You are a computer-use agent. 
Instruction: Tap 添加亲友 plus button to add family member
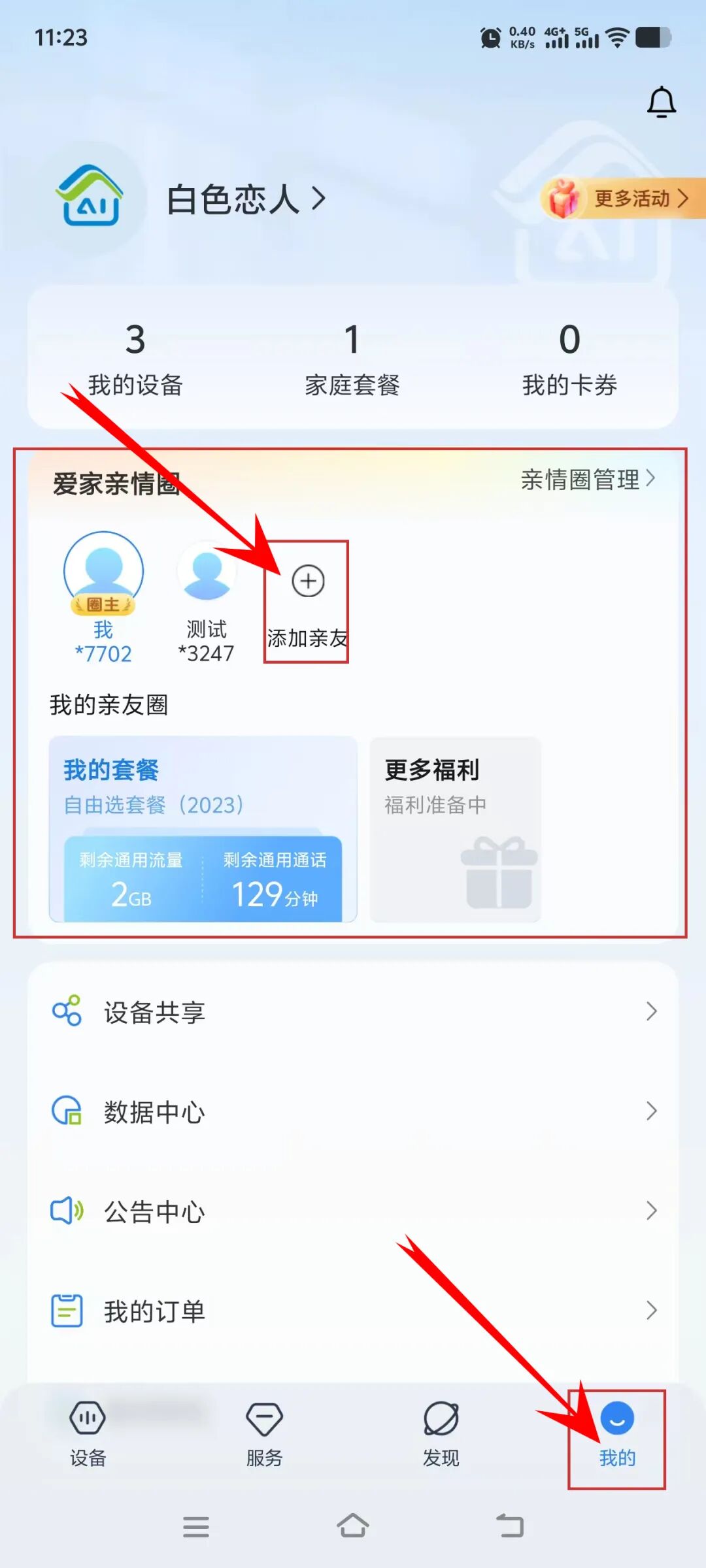pyautogui.click(x=307, y=581)
